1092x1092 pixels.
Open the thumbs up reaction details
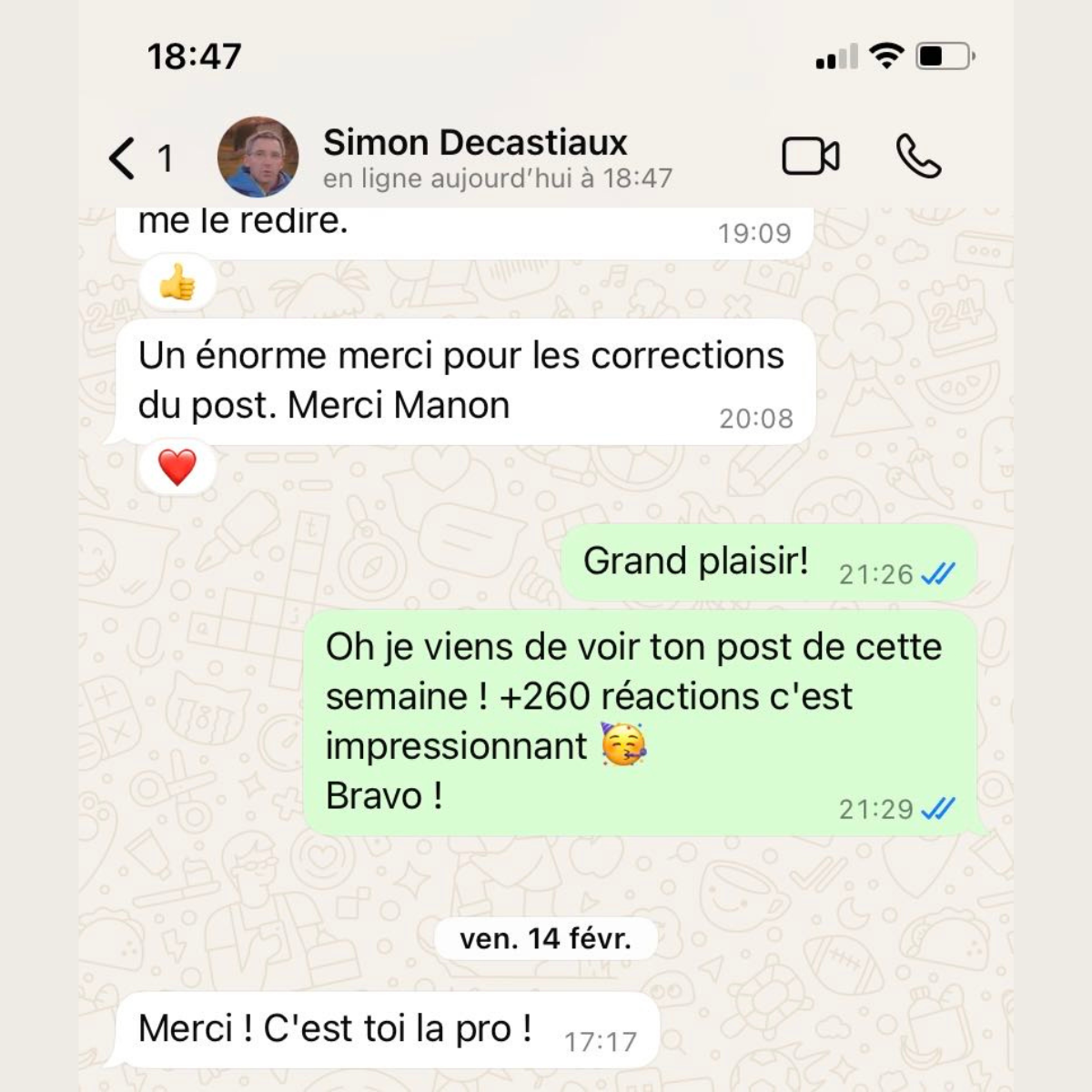[177, 283]
